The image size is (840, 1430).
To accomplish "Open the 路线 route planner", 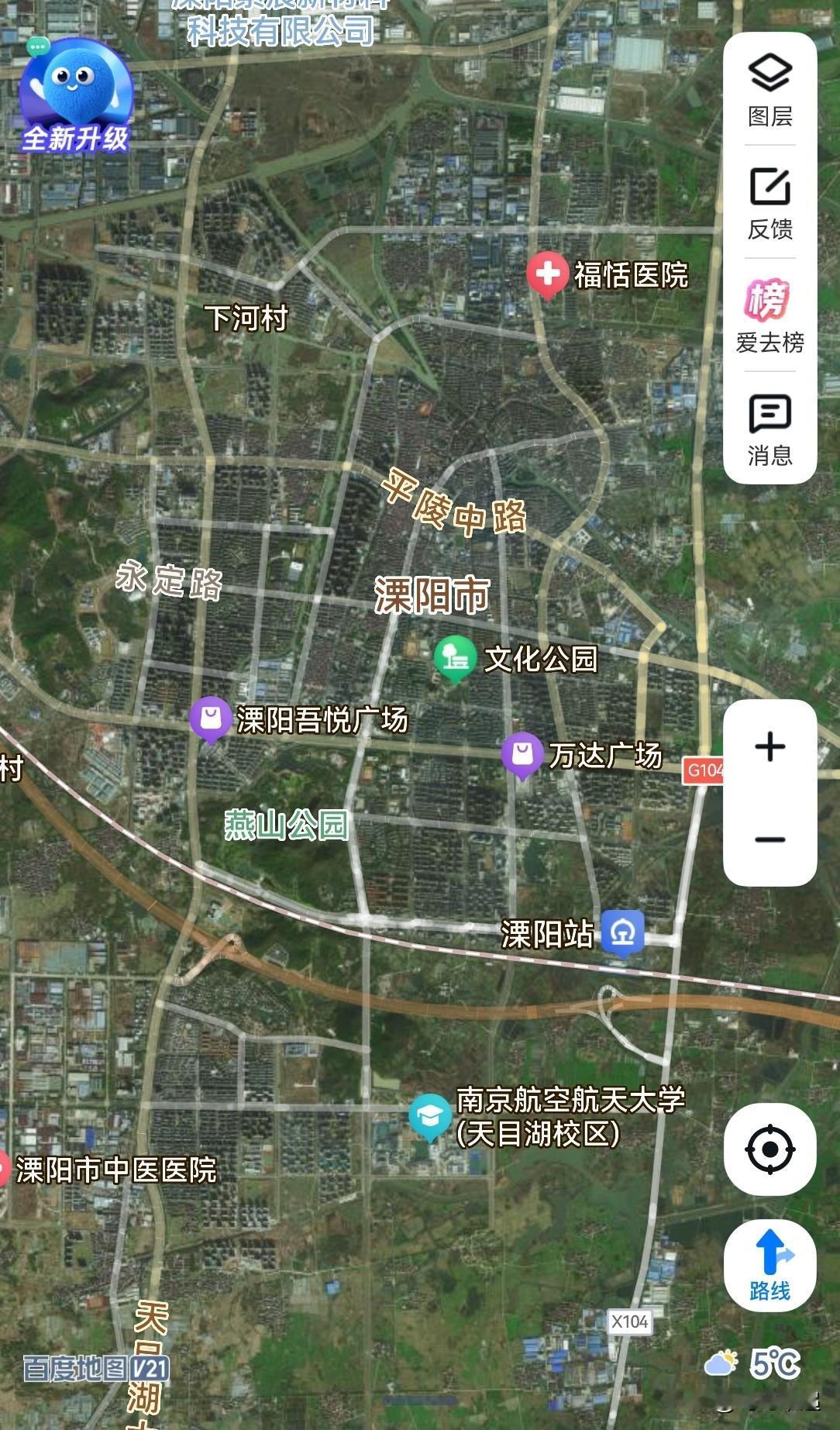I will pyautogui.click(x=769, y=1266).
